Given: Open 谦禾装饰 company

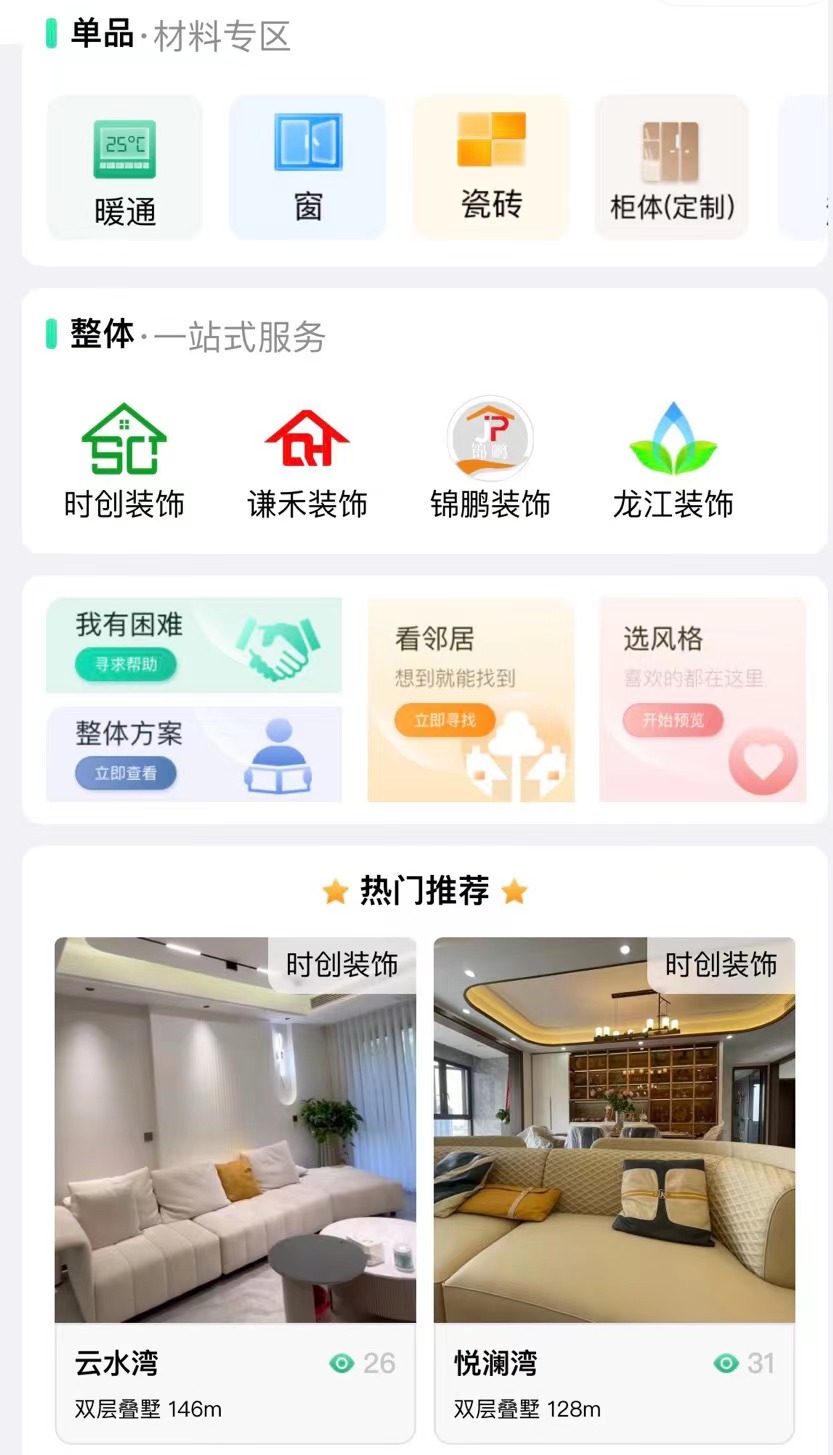Looking at the screenshot, I should tap(307, 461).
